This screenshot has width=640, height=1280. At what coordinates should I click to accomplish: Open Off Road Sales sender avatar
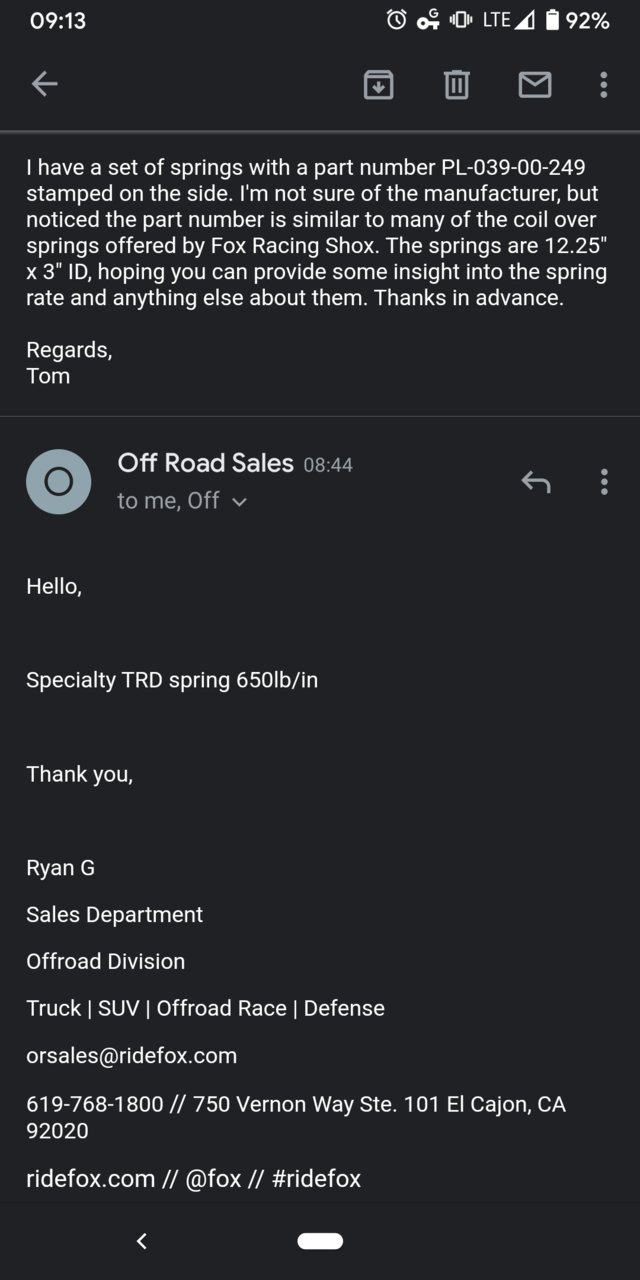coord(59,482)
